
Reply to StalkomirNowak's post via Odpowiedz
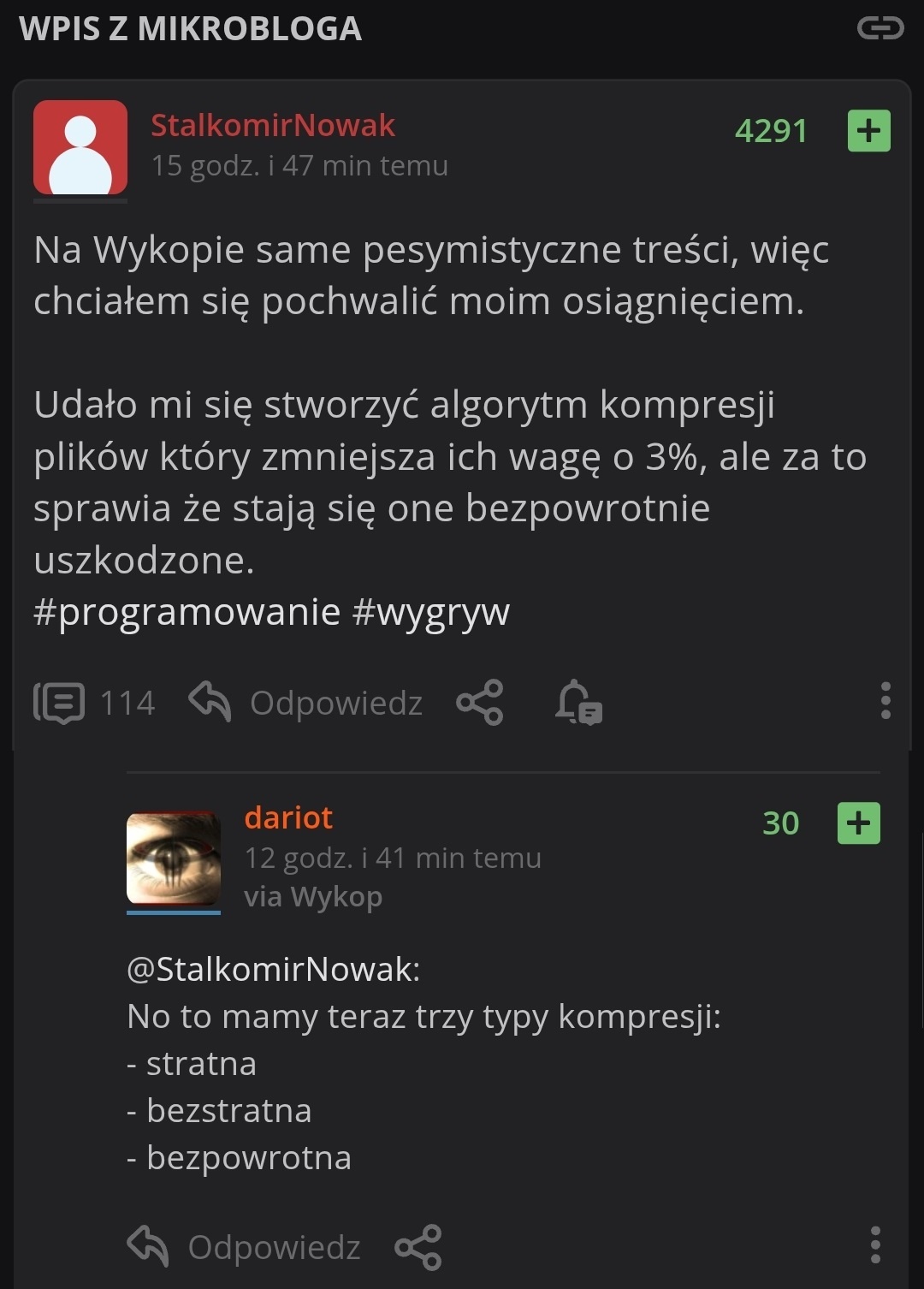click(x=306, y=703)
